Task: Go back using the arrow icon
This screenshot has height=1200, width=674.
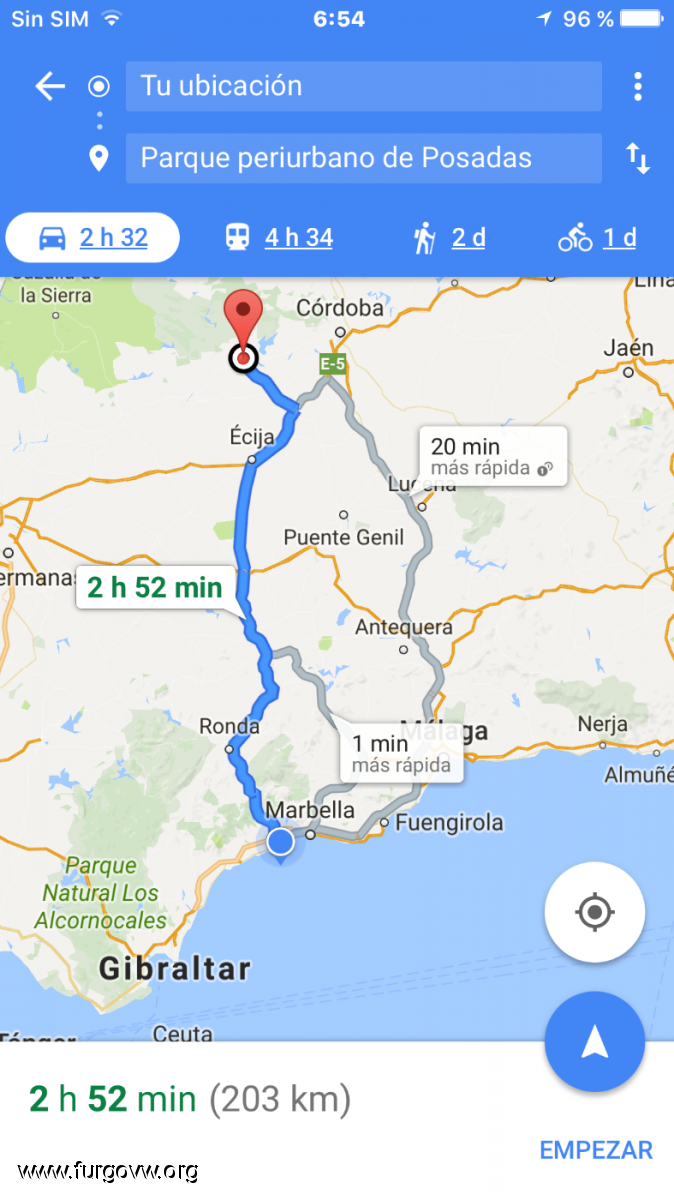Action: pyautogui.click(x=49, y=86)
